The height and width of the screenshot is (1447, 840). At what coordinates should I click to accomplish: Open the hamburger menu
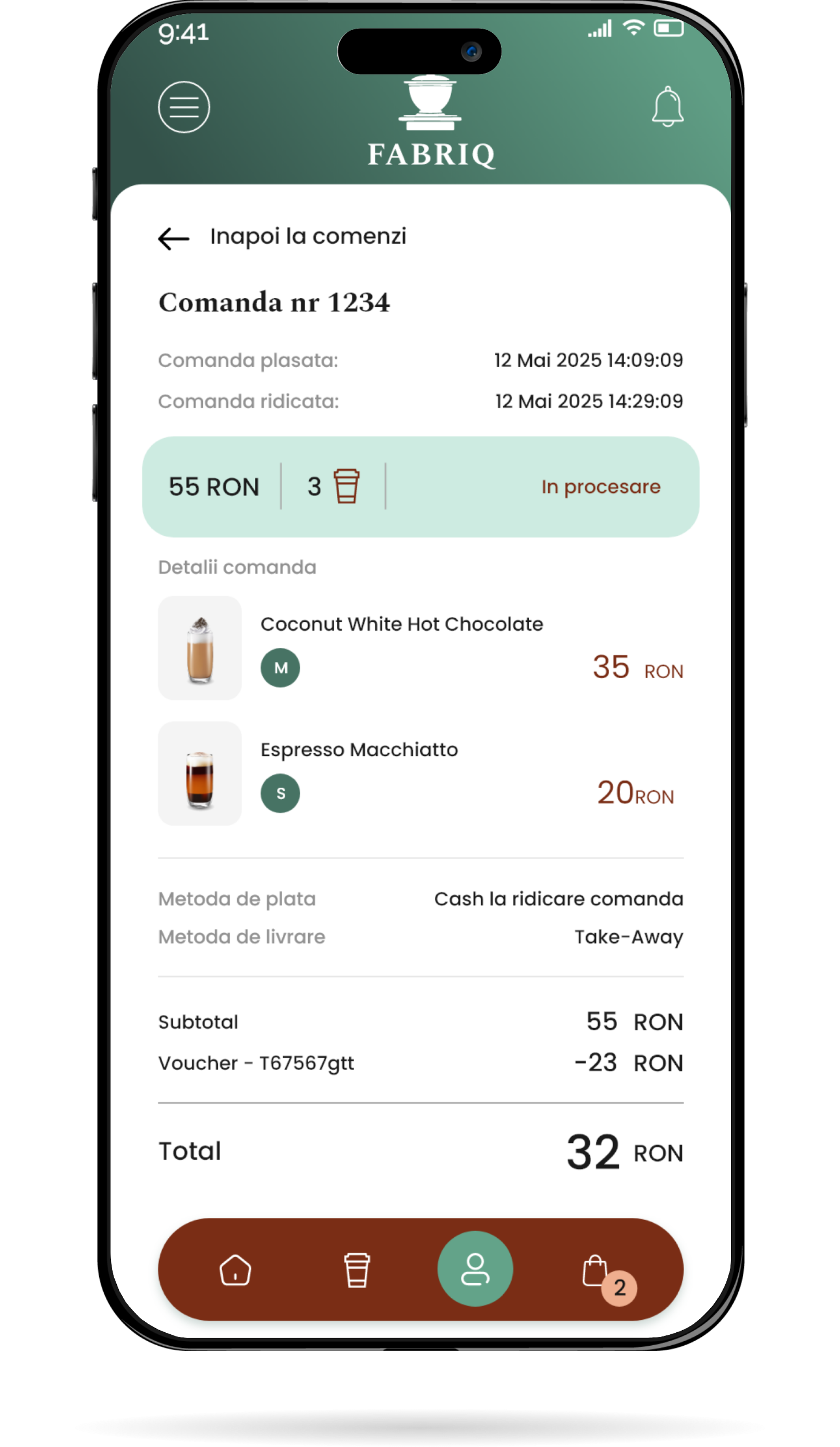[x=184, y=108]
